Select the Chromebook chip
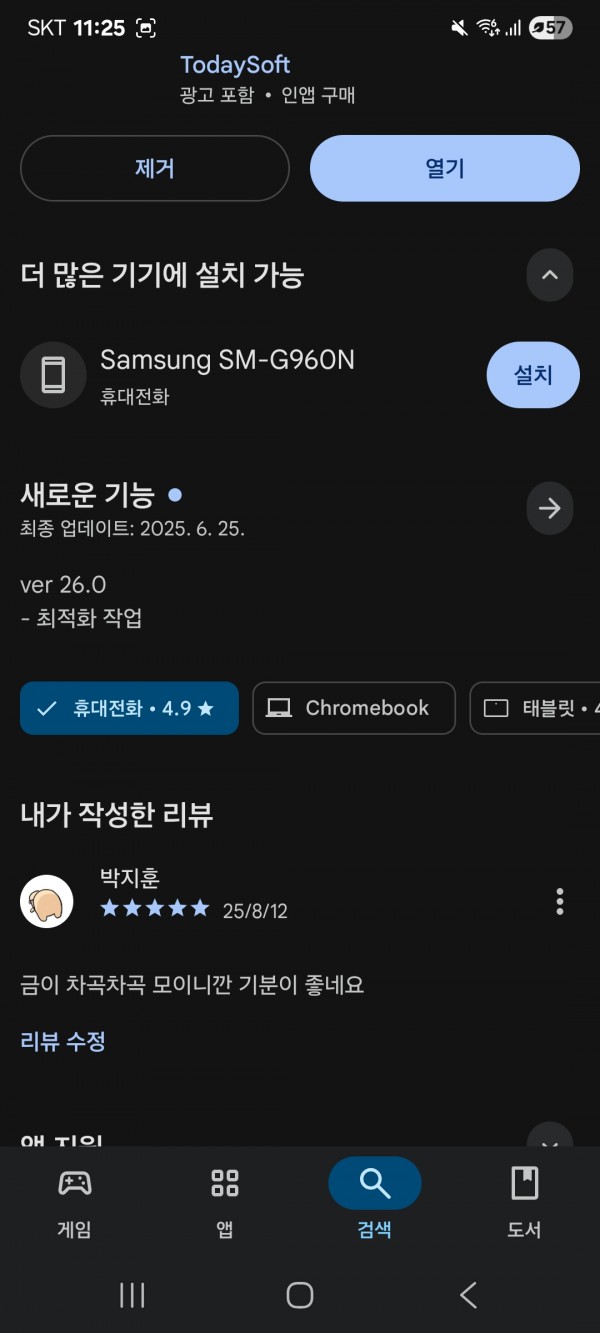Viewport: 600px width, 1333px height. coord(354,708)
